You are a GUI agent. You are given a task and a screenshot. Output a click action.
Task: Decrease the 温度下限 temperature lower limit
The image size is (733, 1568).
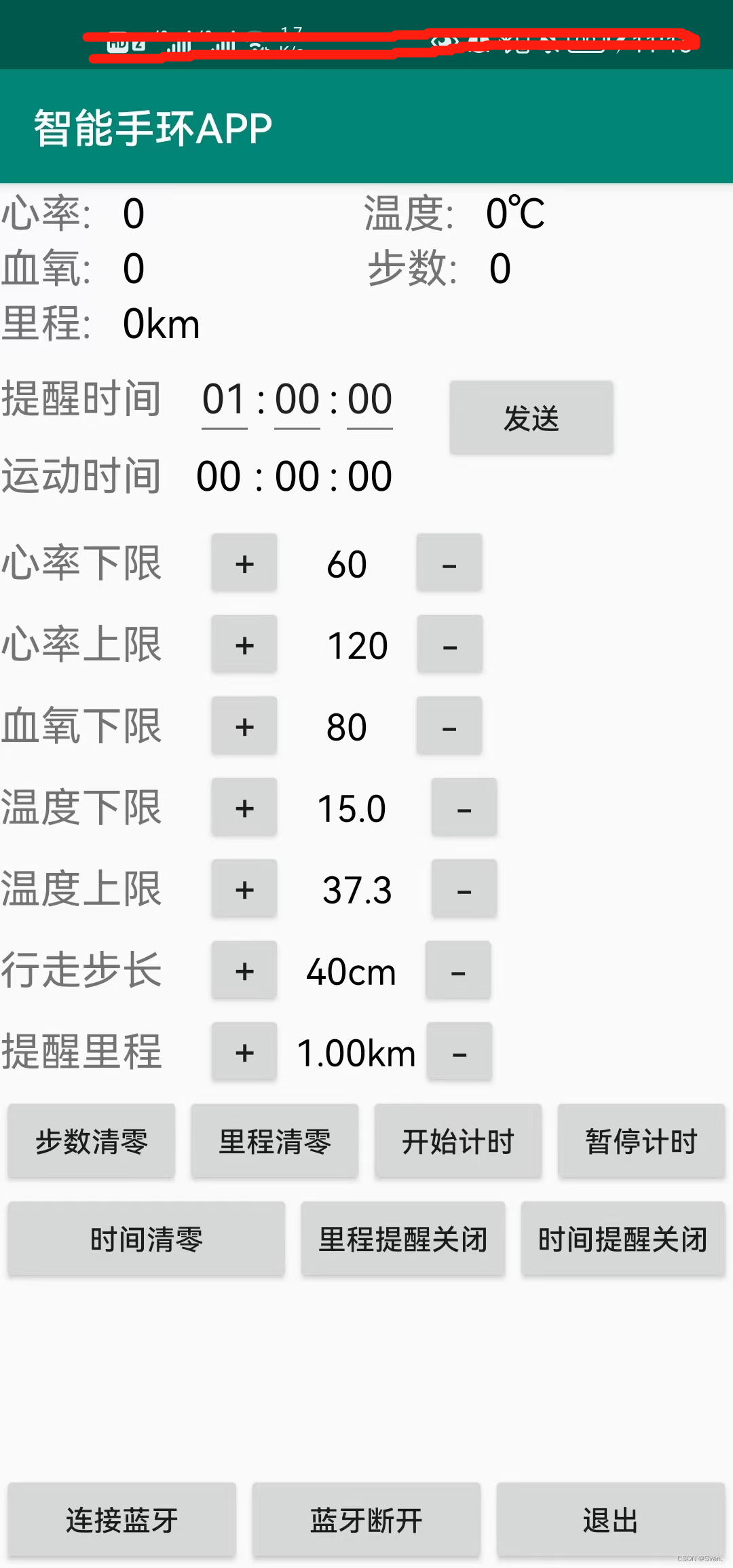pyautogui.click(x=464, y=807)
